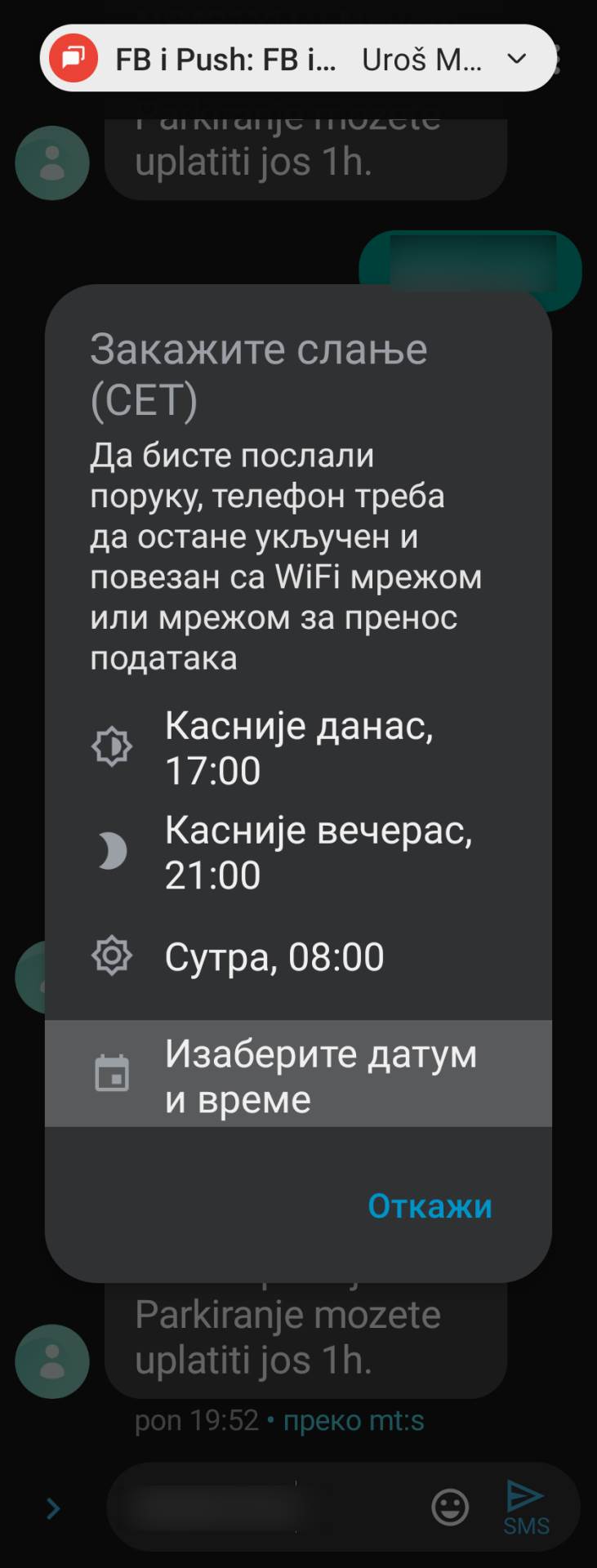Open the Uroš M notification banner
Viewport: 597px width, 1568px height.
(x=298, y=58)
